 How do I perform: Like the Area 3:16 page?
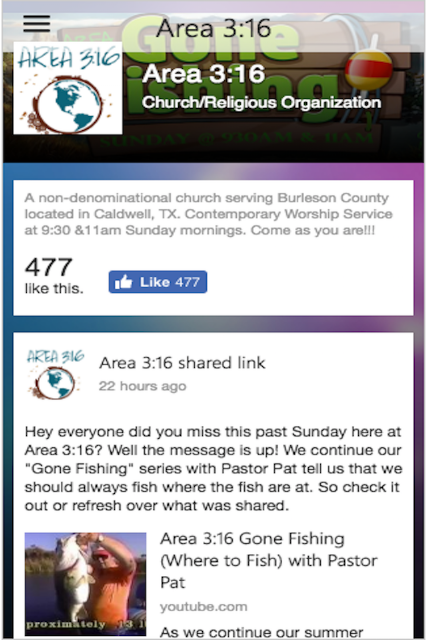[x=158, y=282]
